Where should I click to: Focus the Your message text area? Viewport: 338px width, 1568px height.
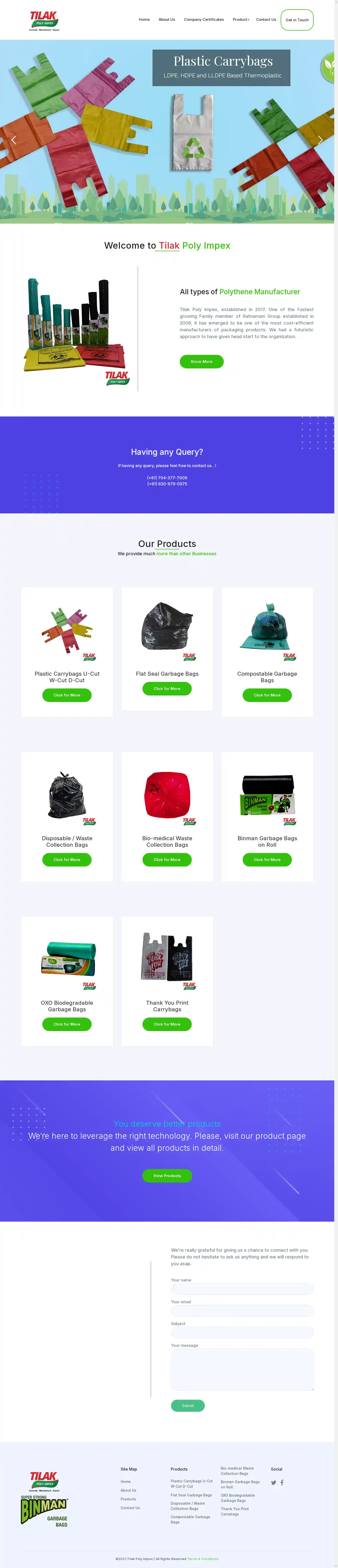242,1369
